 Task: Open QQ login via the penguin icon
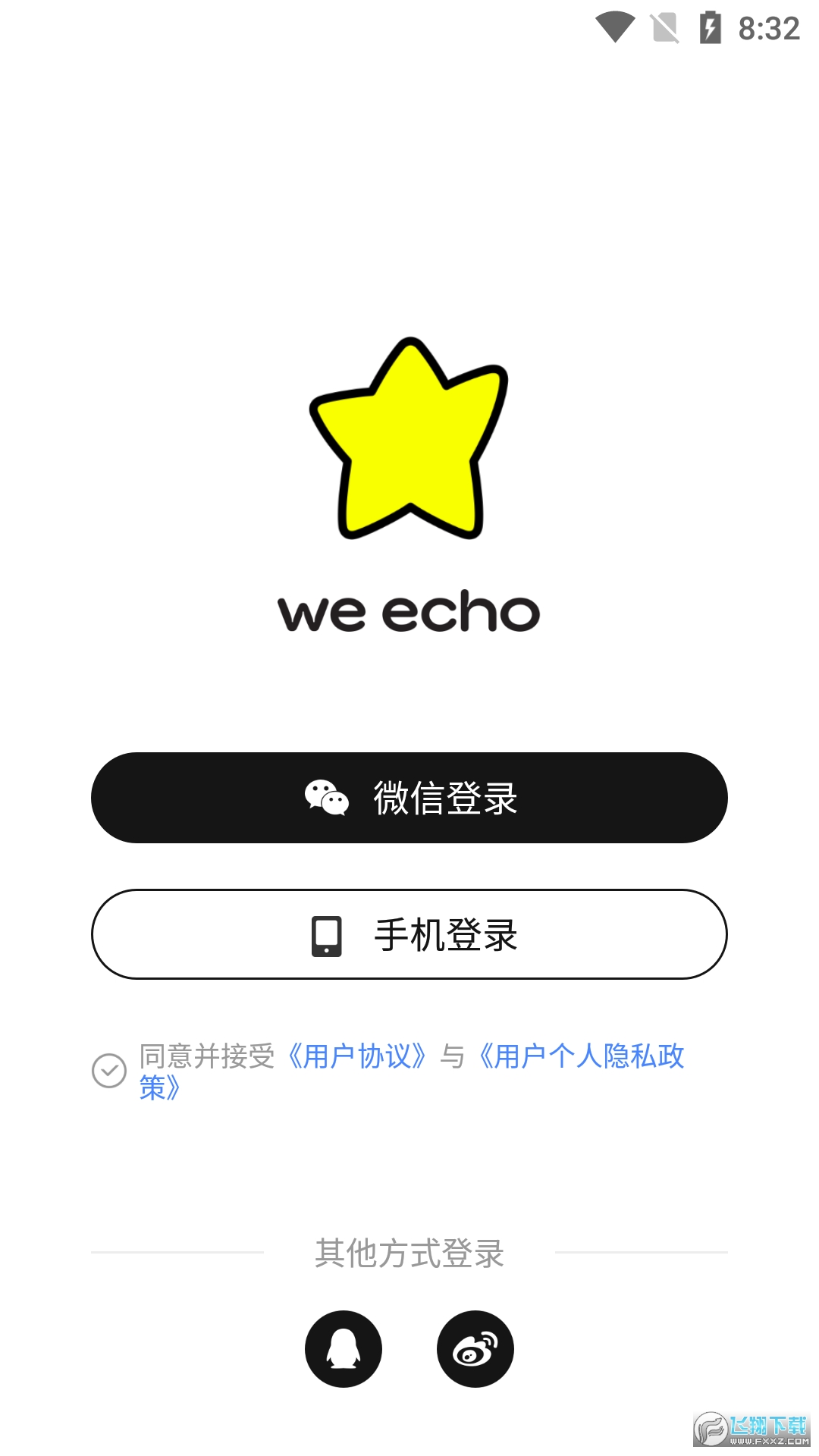coord(343,1349)
